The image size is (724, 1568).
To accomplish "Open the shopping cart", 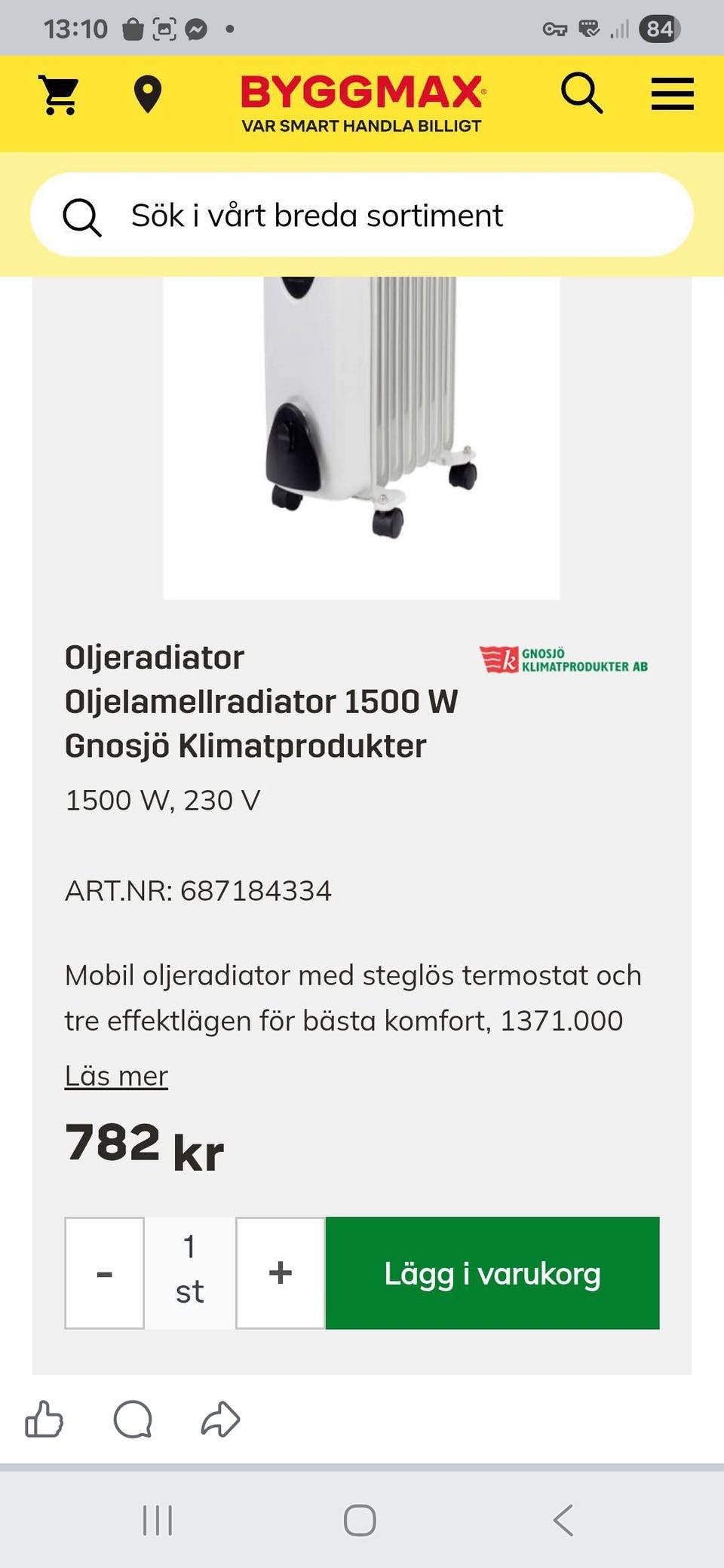I will point(59,94).
